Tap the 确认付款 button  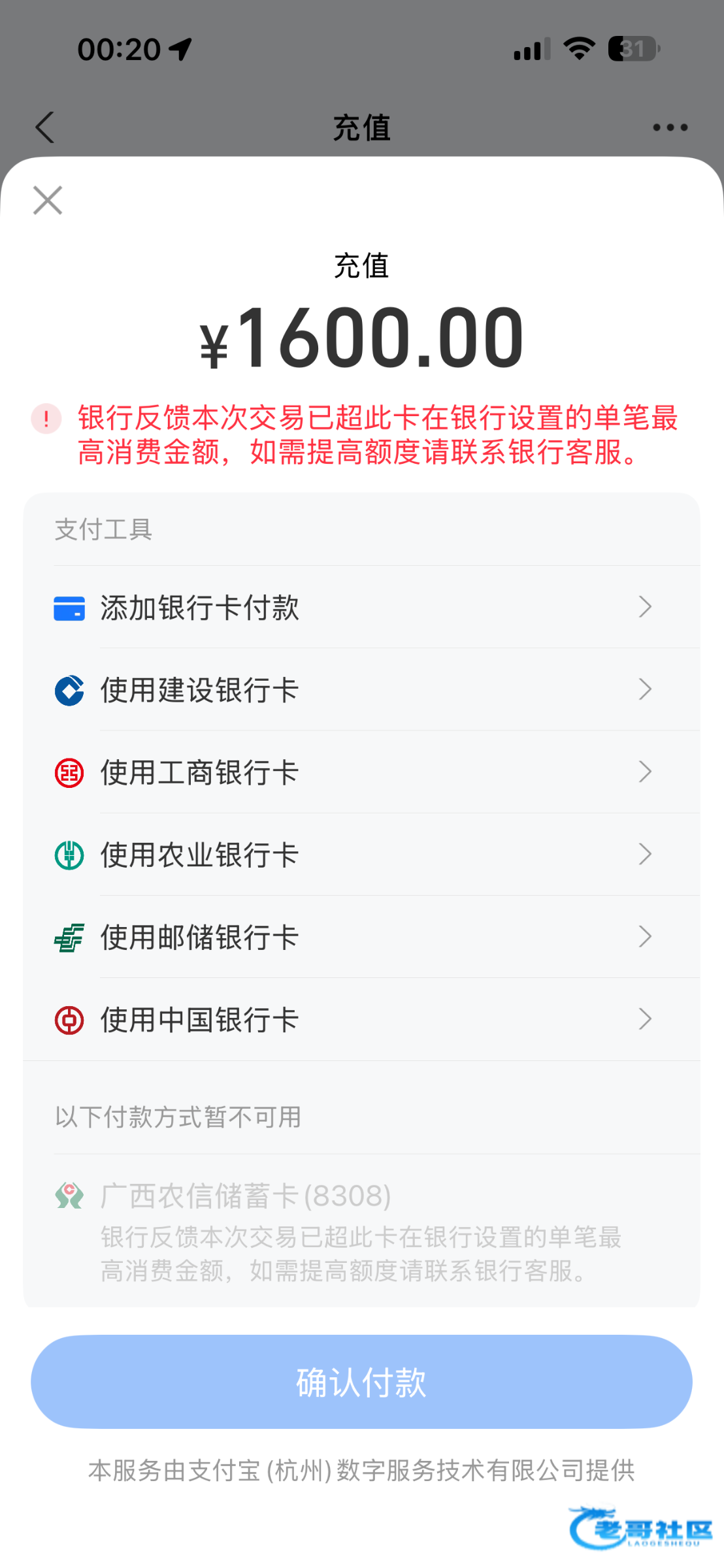pyautogui.click(x=361, y=1382)
